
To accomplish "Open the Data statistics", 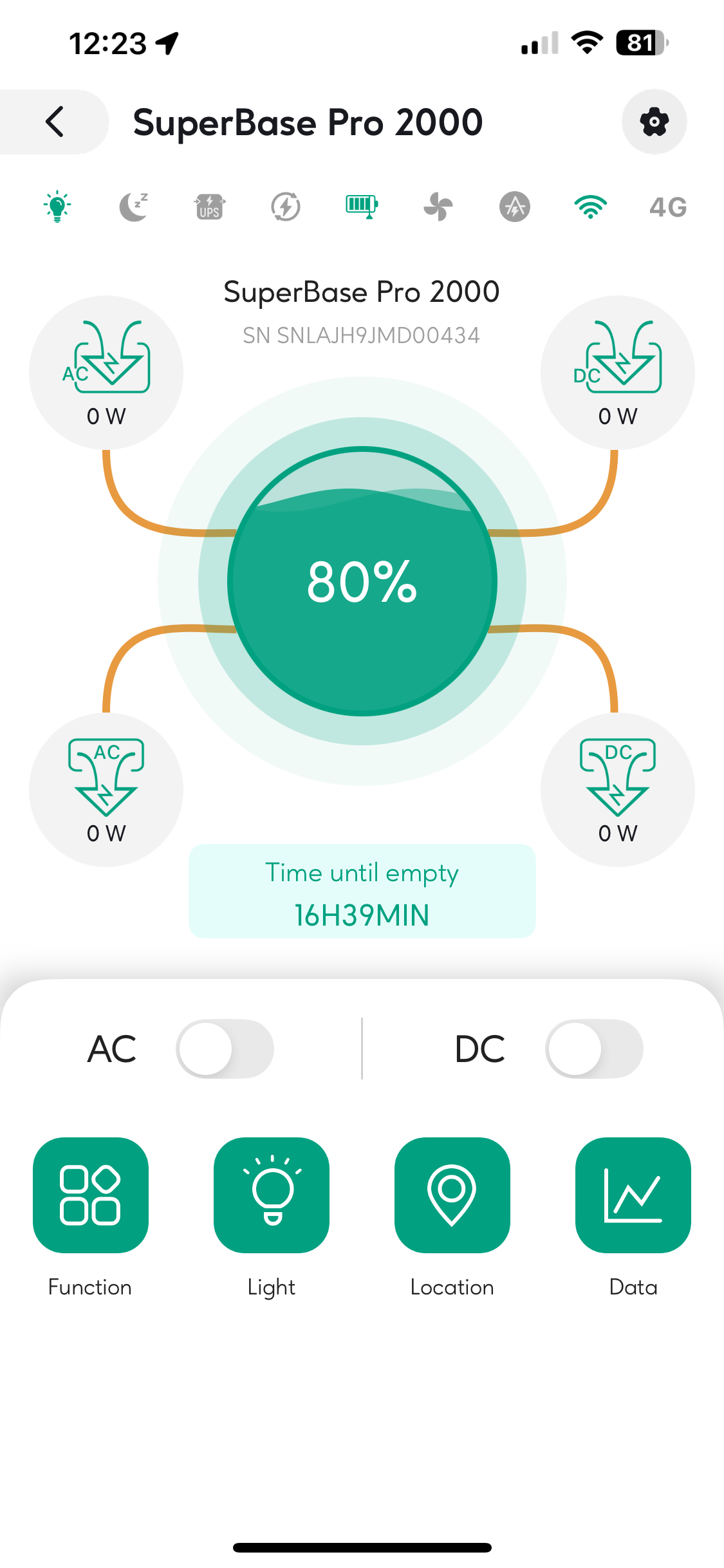I will coord(633,1195).
